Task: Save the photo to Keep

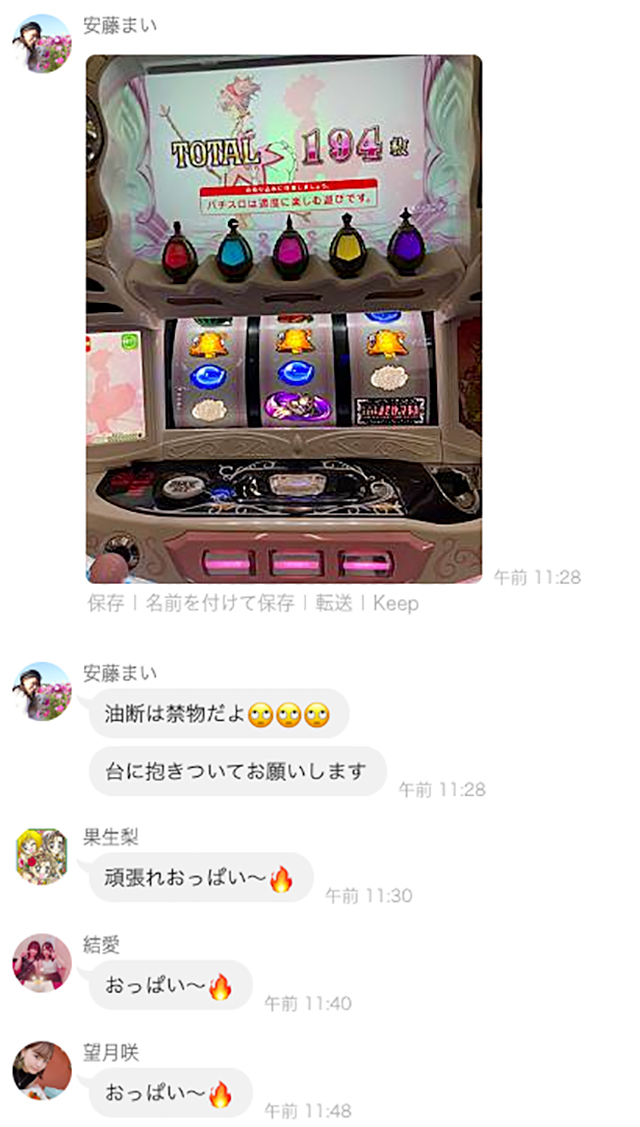Action: pos(395,603)
